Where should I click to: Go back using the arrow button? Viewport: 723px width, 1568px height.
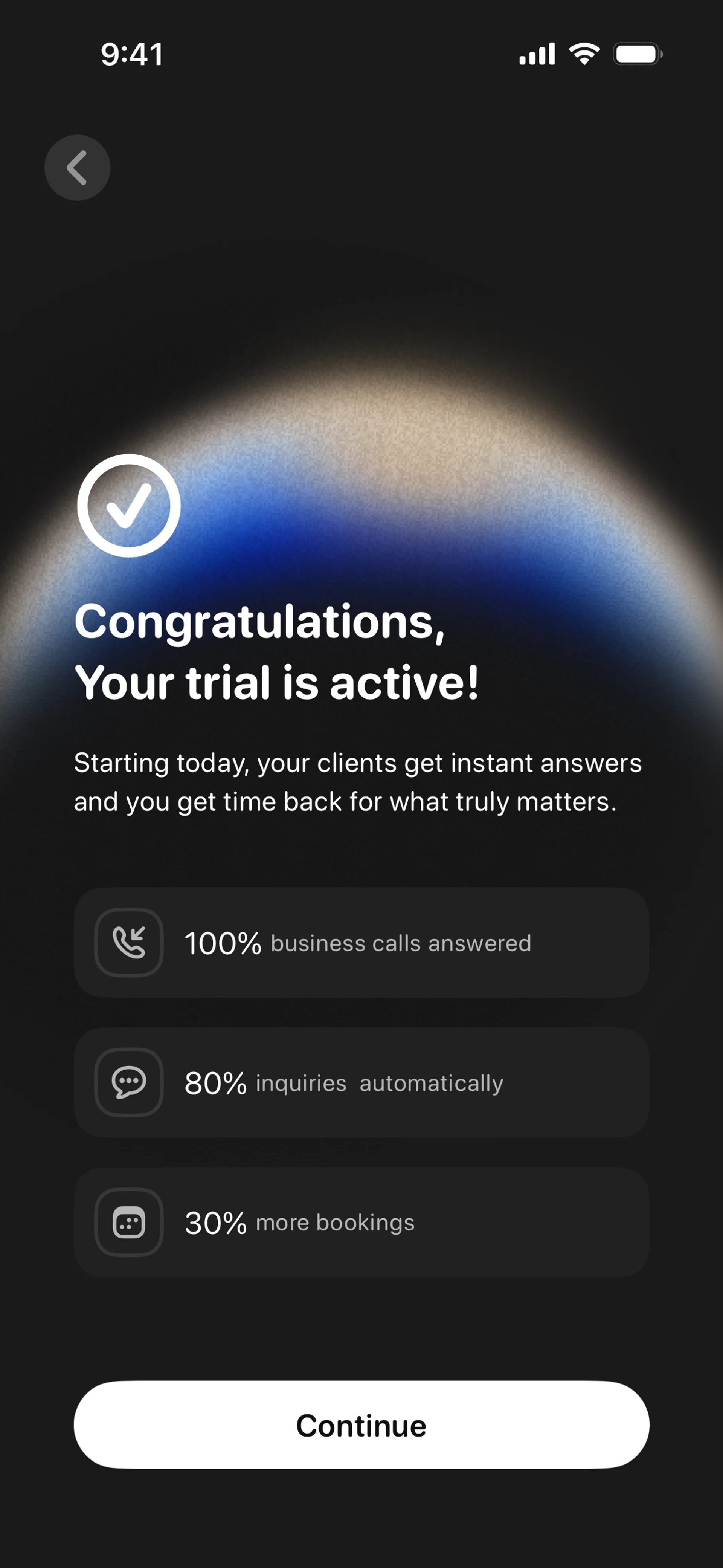(x=77, y=167)
